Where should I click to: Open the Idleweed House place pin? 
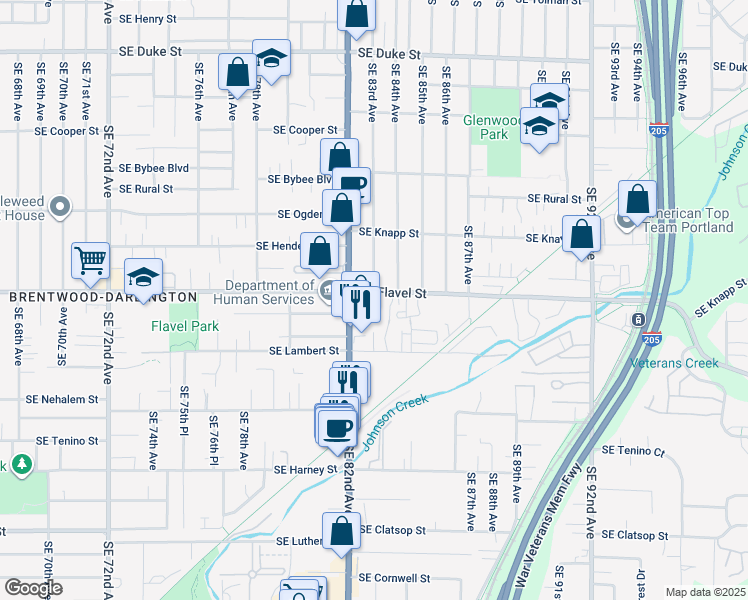coord(61,208)
